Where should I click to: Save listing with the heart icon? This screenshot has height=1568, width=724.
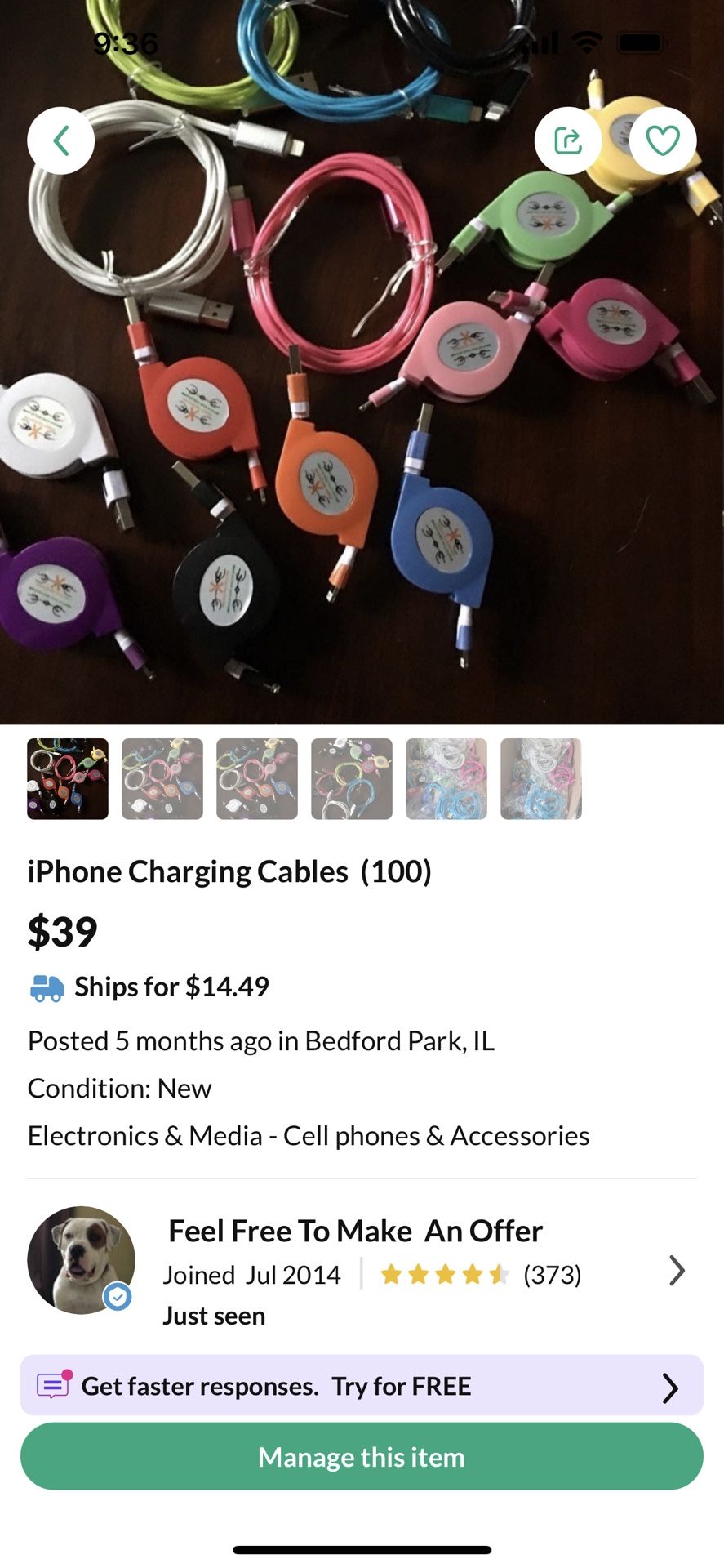663,140
